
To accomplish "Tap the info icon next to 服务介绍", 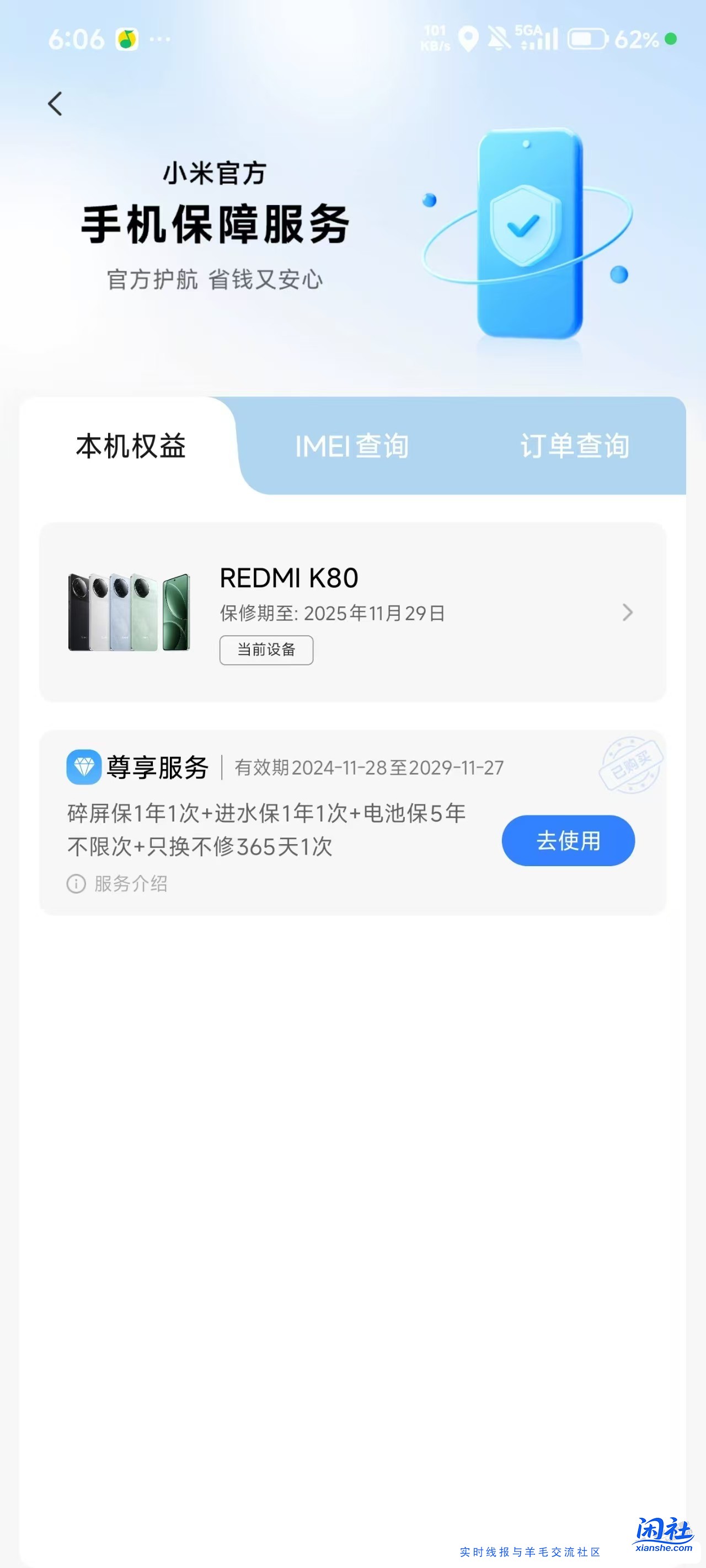I will point(74,884).
